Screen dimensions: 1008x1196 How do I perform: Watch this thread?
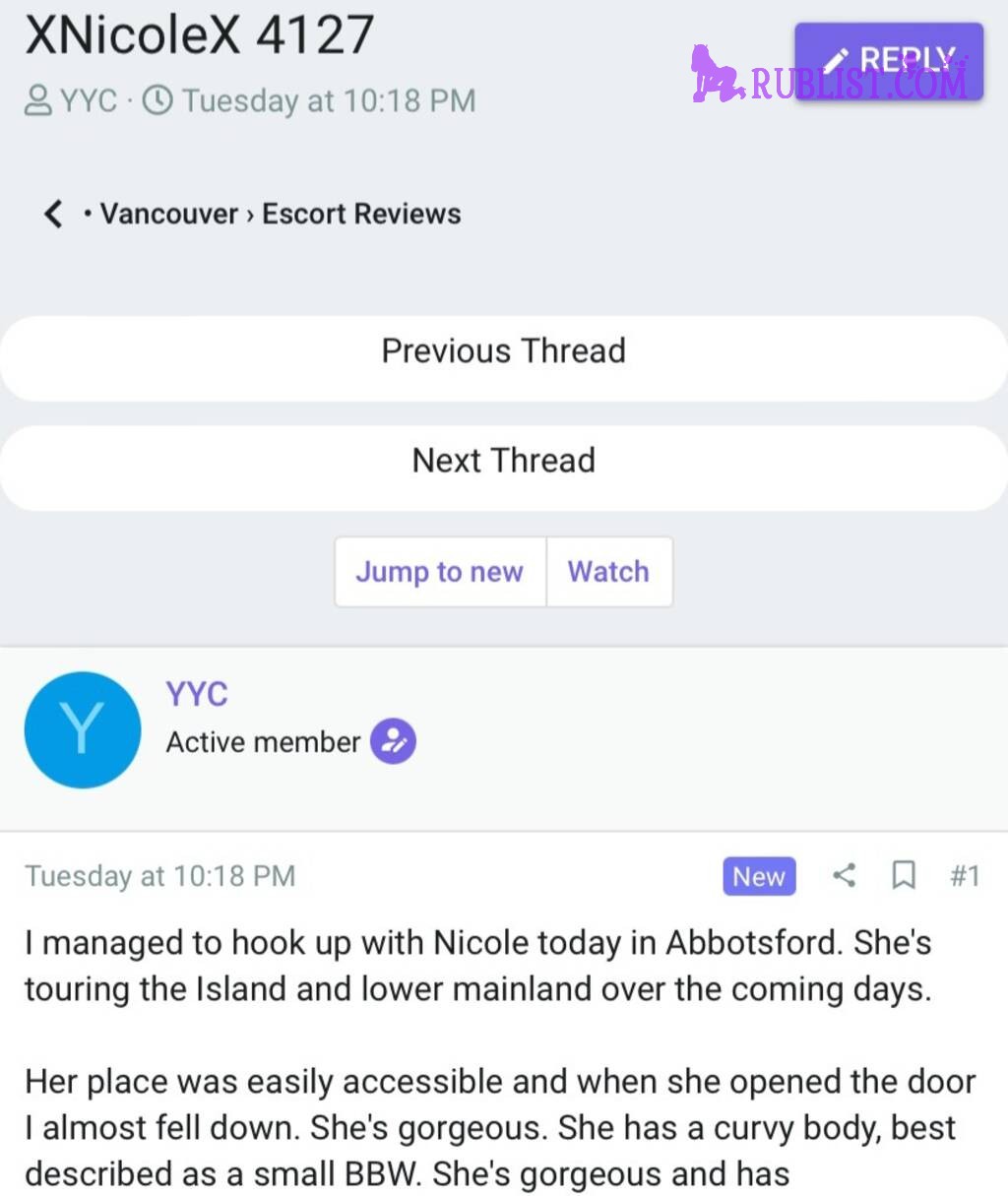(608, 572)
